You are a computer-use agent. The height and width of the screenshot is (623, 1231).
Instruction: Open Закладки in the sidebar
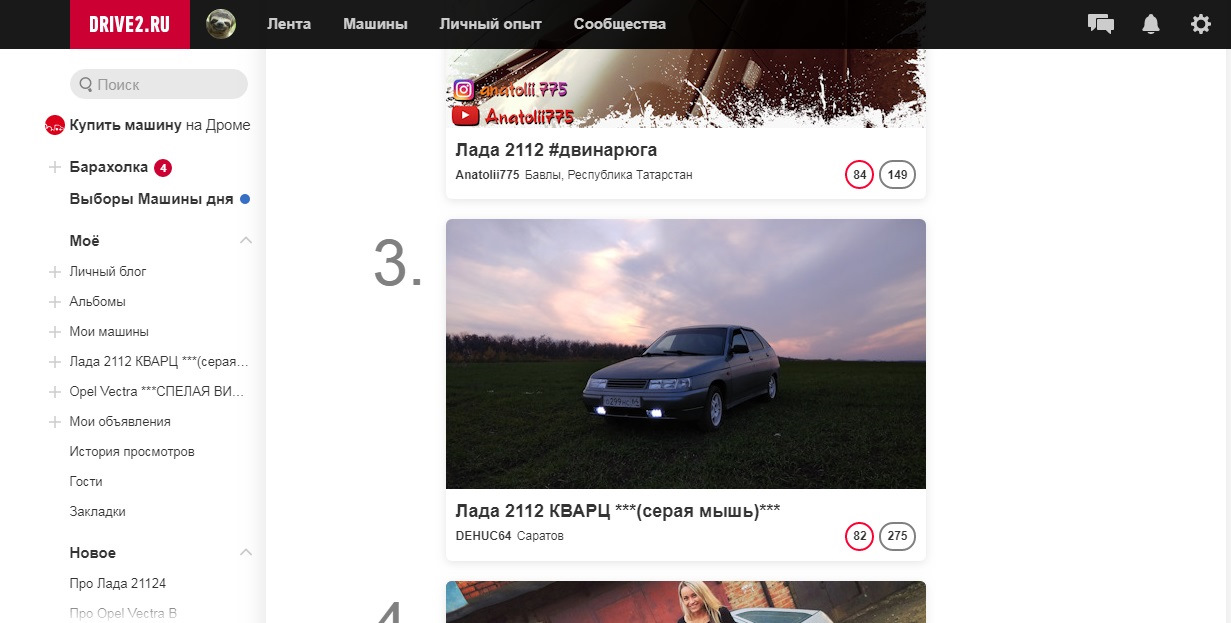pyautogui.click(x=97, y=511)
